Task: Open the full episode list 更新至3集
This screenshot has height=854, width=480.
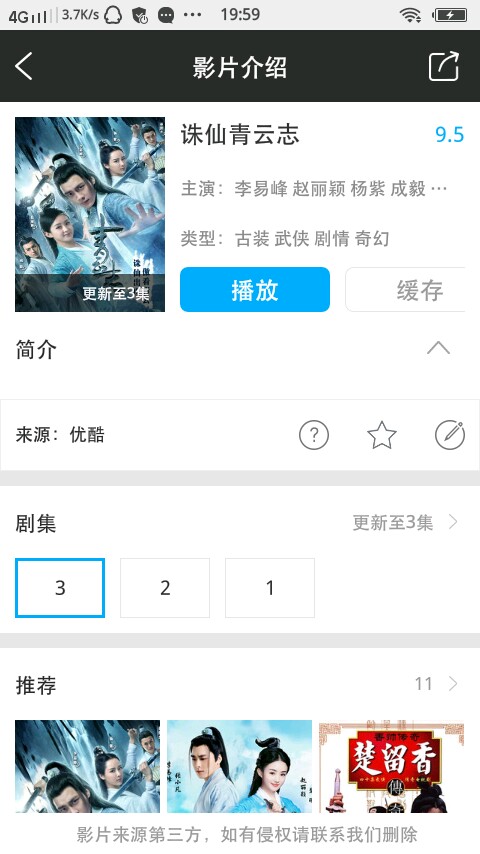Action: 405,523
